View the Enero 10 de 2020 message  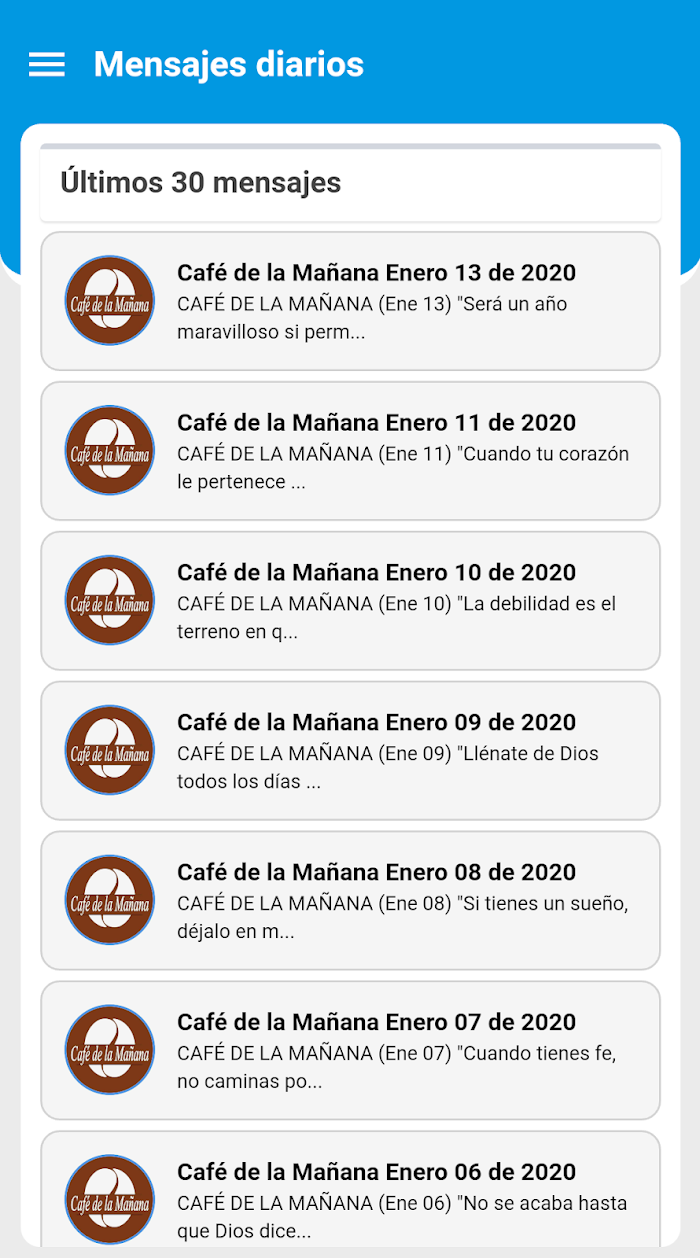[350, 601]
